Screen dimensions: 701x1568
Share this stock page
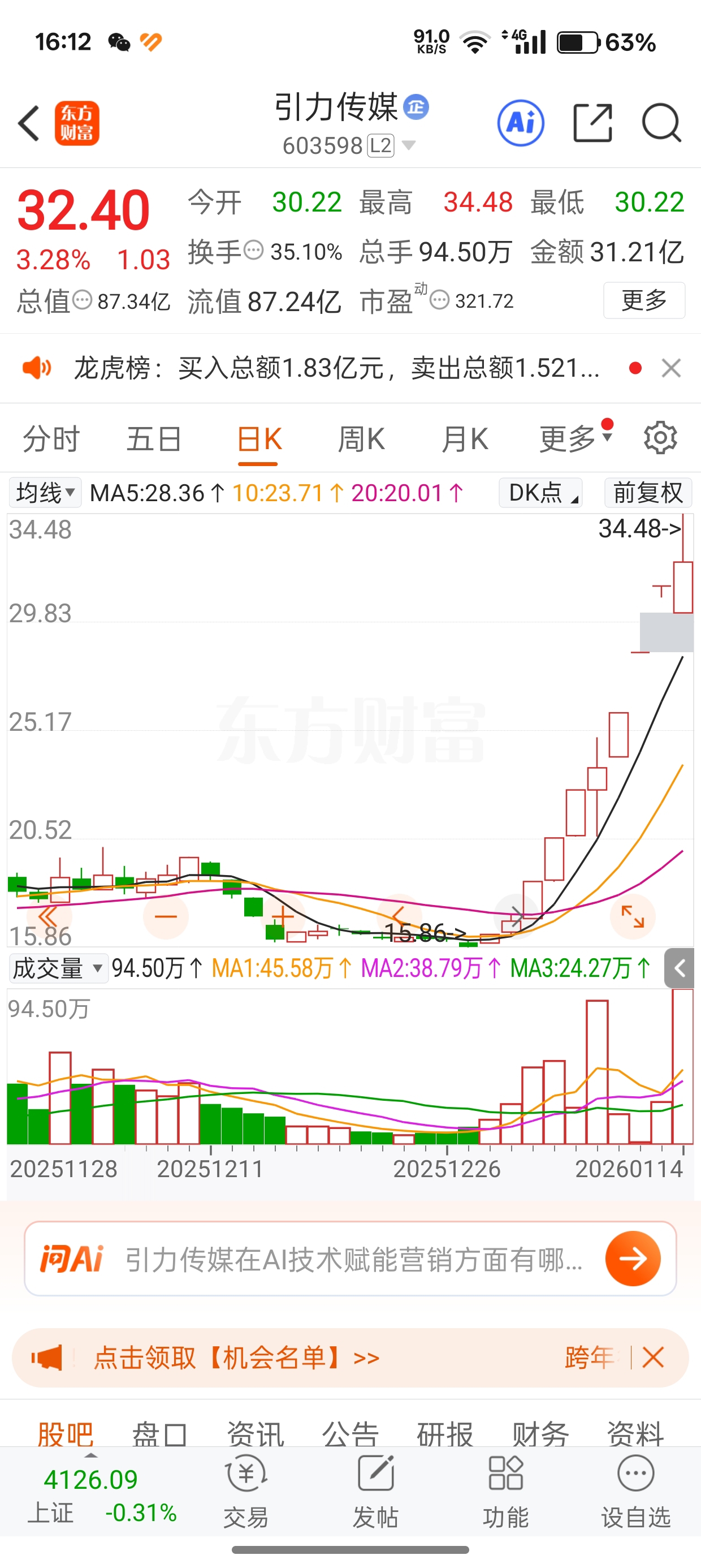tap(592, 123)
